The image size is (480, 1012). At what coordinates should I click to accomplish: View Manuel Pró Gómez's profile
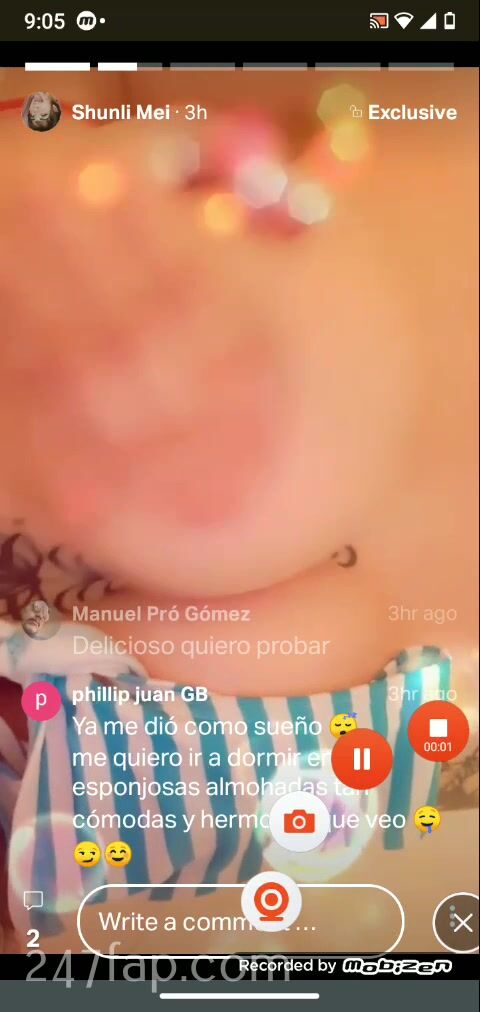[x=41, y=620]
